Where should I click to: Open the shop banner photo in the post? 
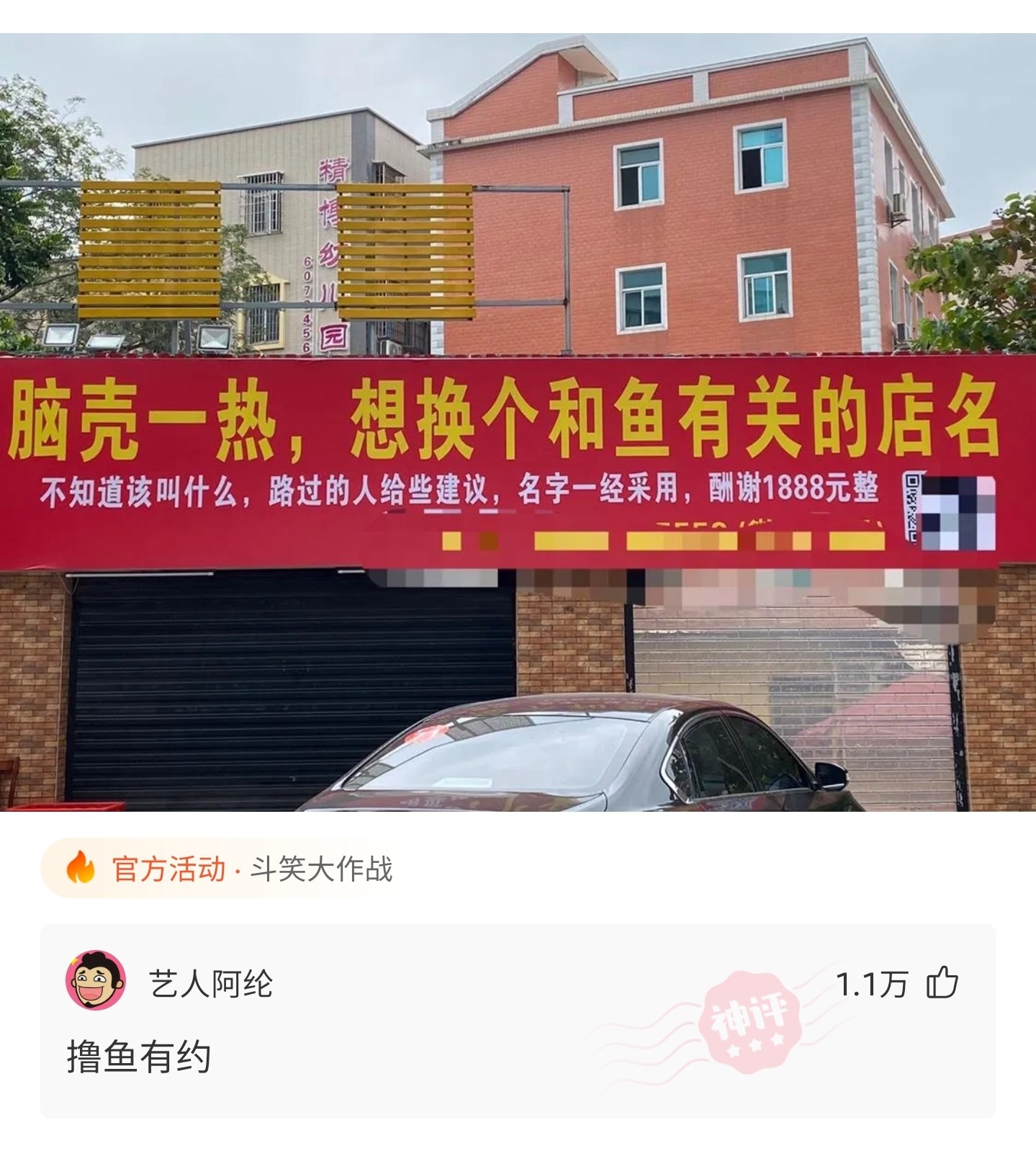[x=518, y=422]
